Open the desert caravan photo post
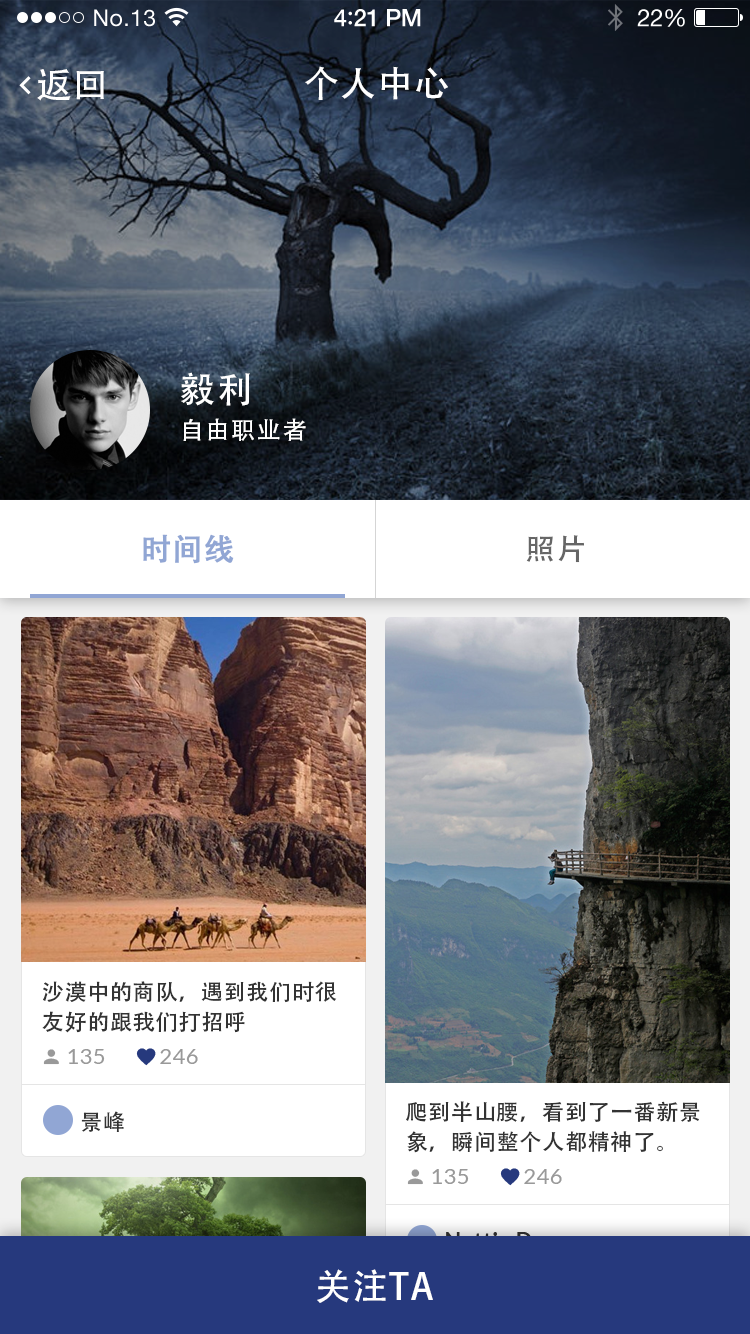 193,789
